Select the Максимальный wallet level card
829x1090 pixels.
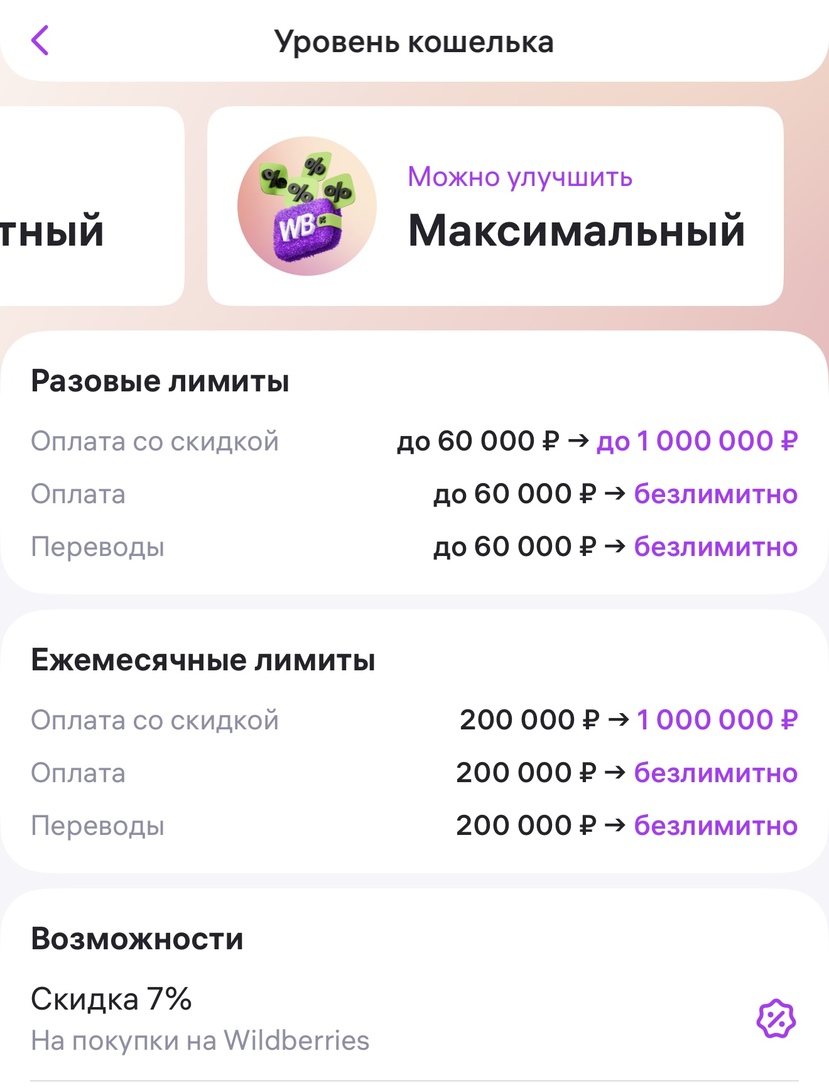[x=495, y=206]
